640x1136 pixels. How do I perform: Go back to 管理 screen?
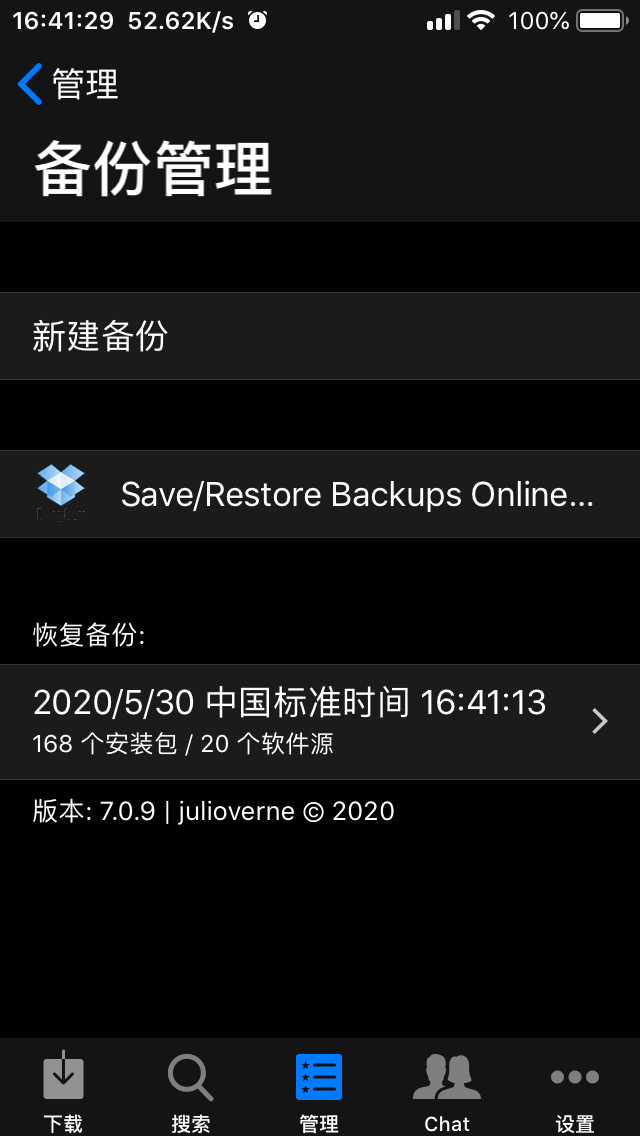[67, 84]
